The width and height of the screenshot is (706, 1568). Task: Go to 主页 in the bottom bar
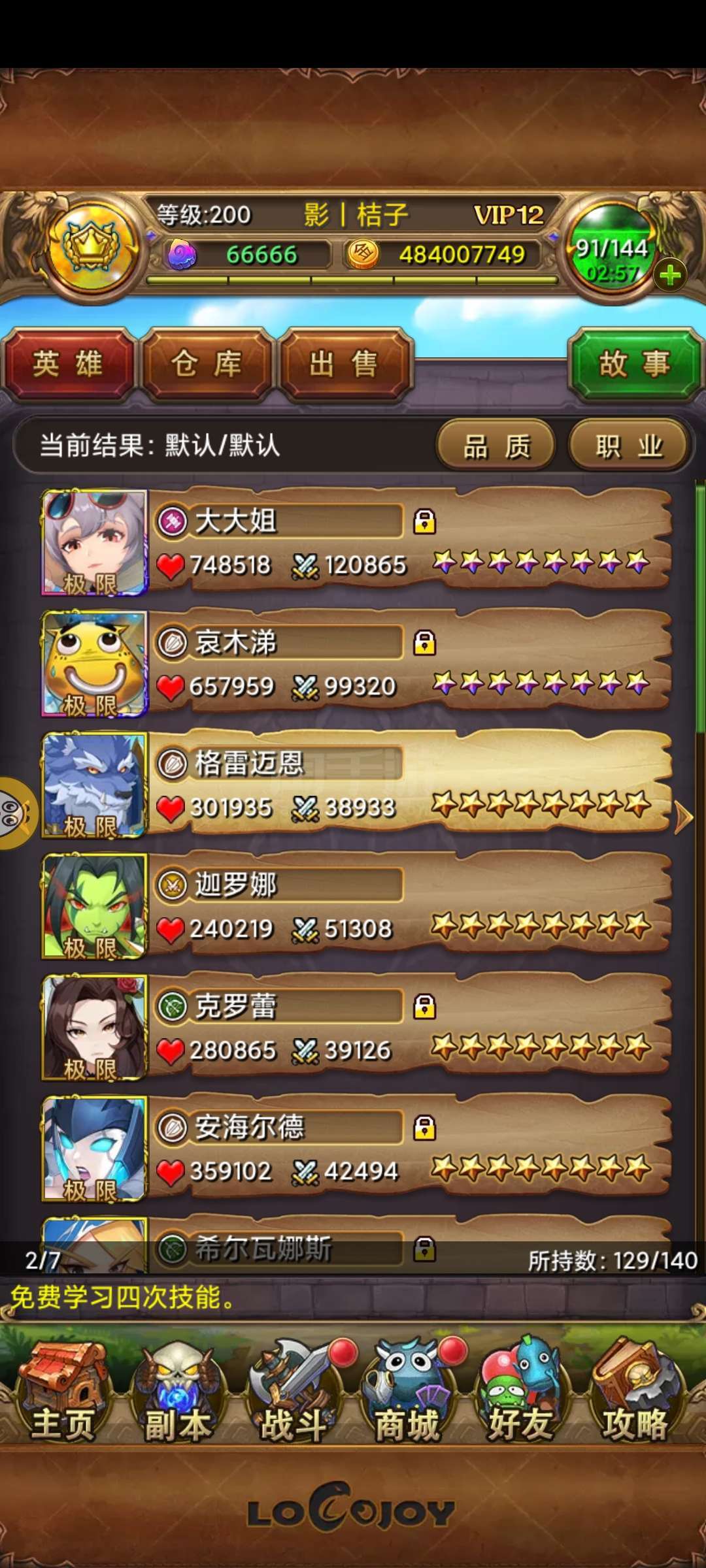click(63, 1393)
